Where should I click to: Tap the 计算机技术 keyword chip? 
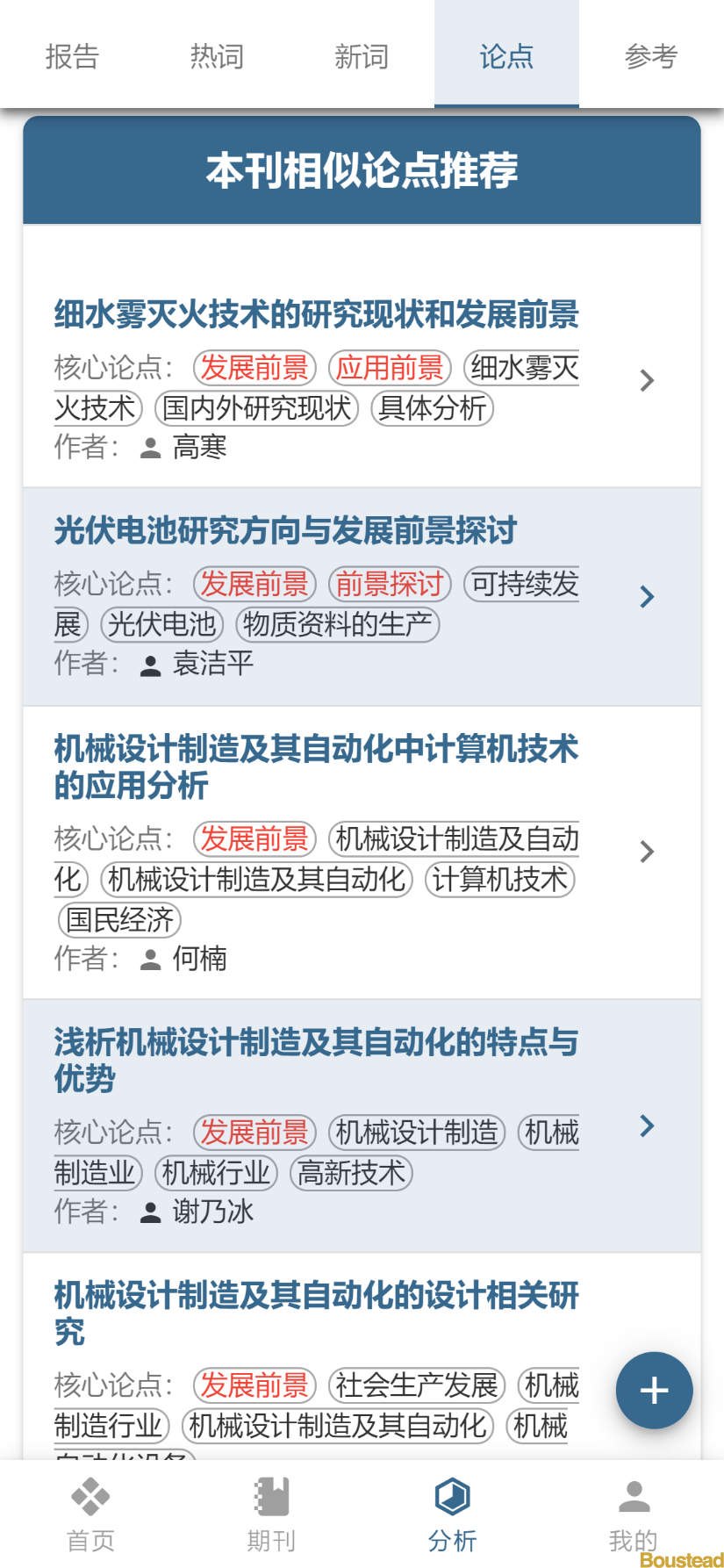[499, 880]
